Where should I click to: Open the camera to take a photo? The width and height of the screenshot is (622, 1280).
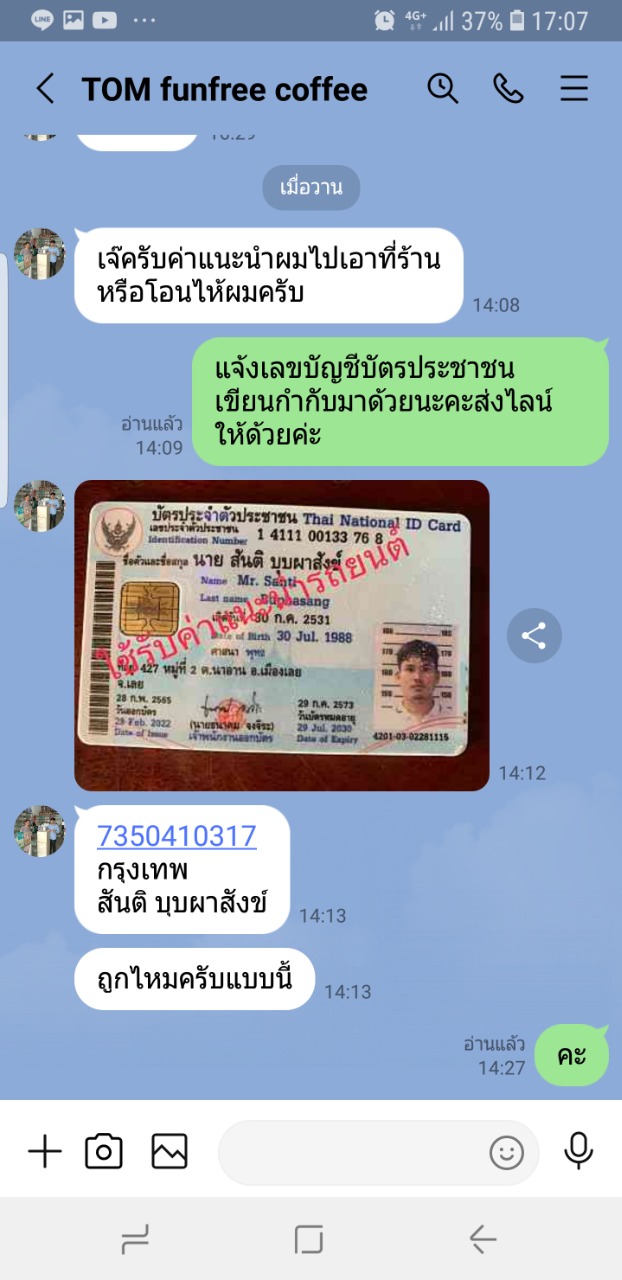click(104, 1152)
